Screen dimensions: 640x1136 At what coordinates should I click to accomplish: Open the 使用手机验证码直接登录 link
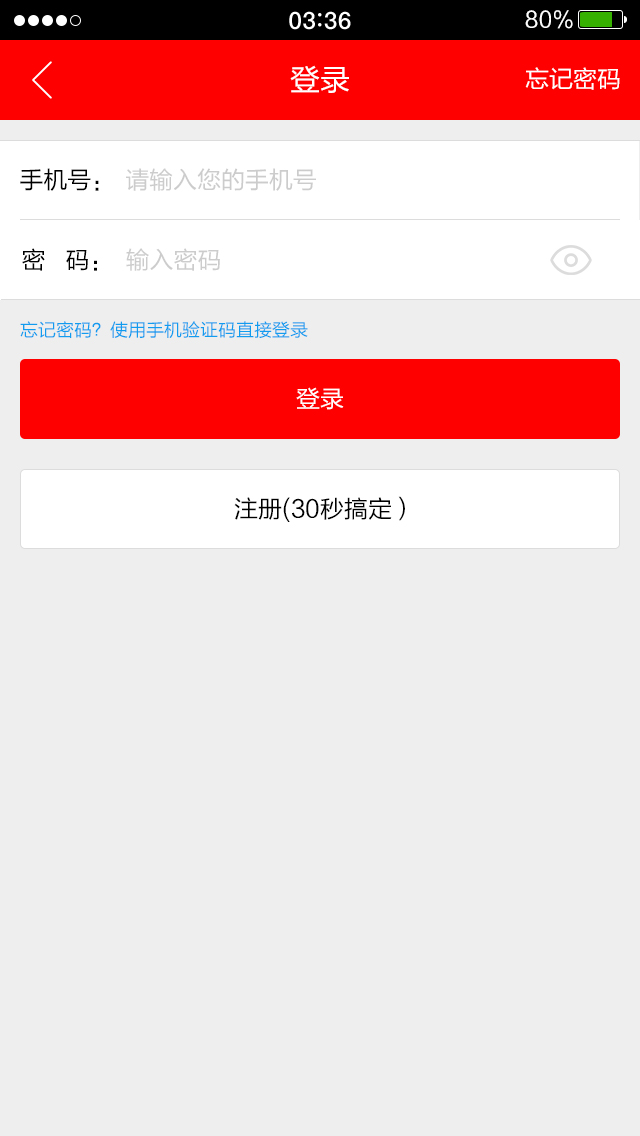coord(209,330)
